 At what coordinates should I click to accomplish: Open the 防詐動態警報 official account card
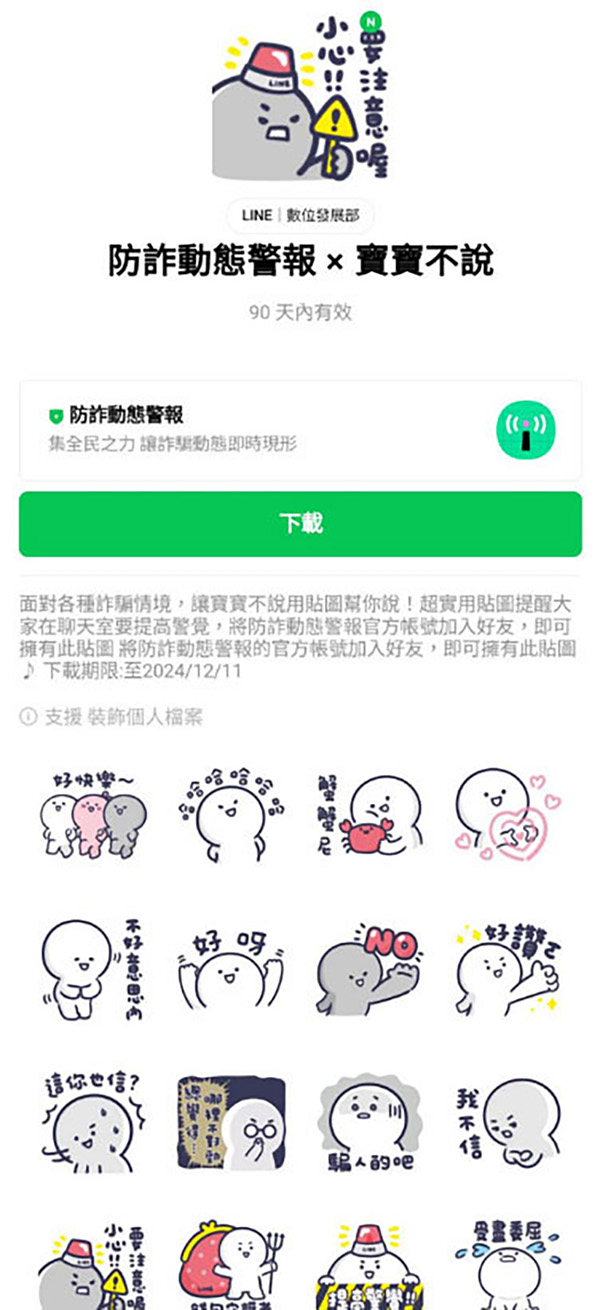tap(300, 430)
